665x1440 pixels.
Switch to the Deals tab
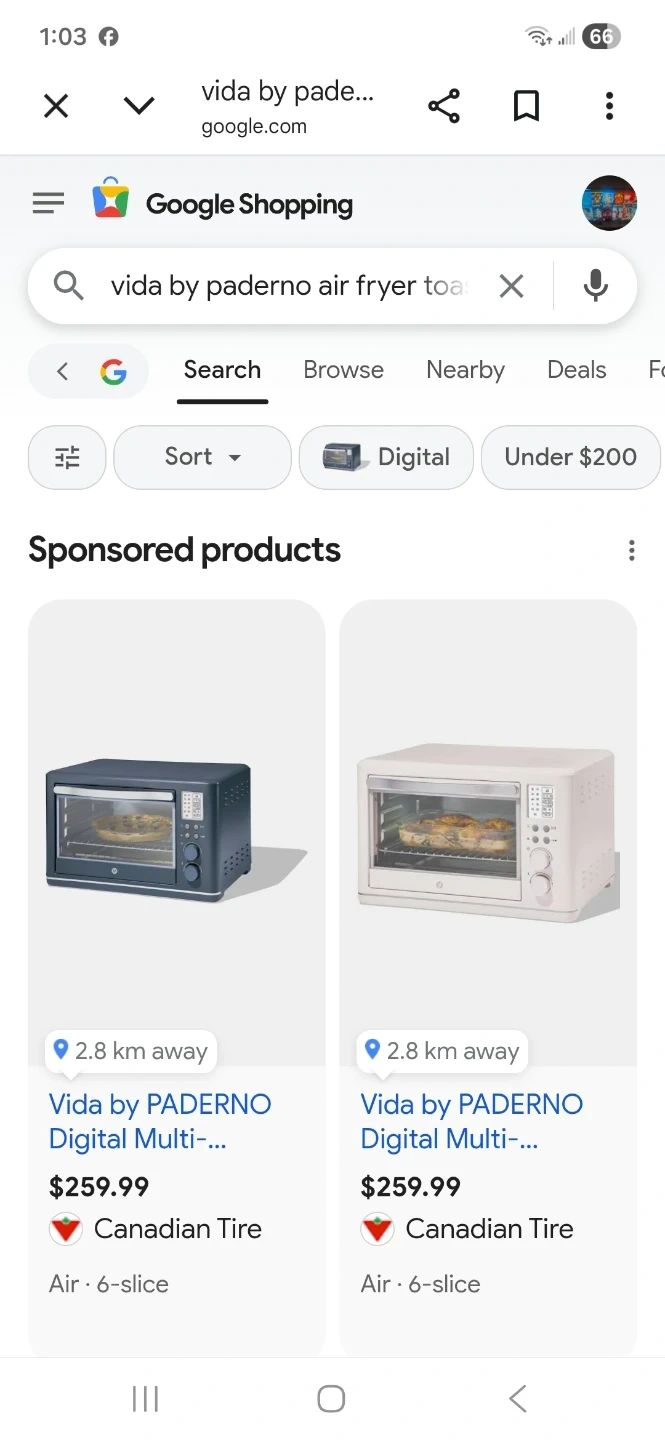tap(576, 370)
